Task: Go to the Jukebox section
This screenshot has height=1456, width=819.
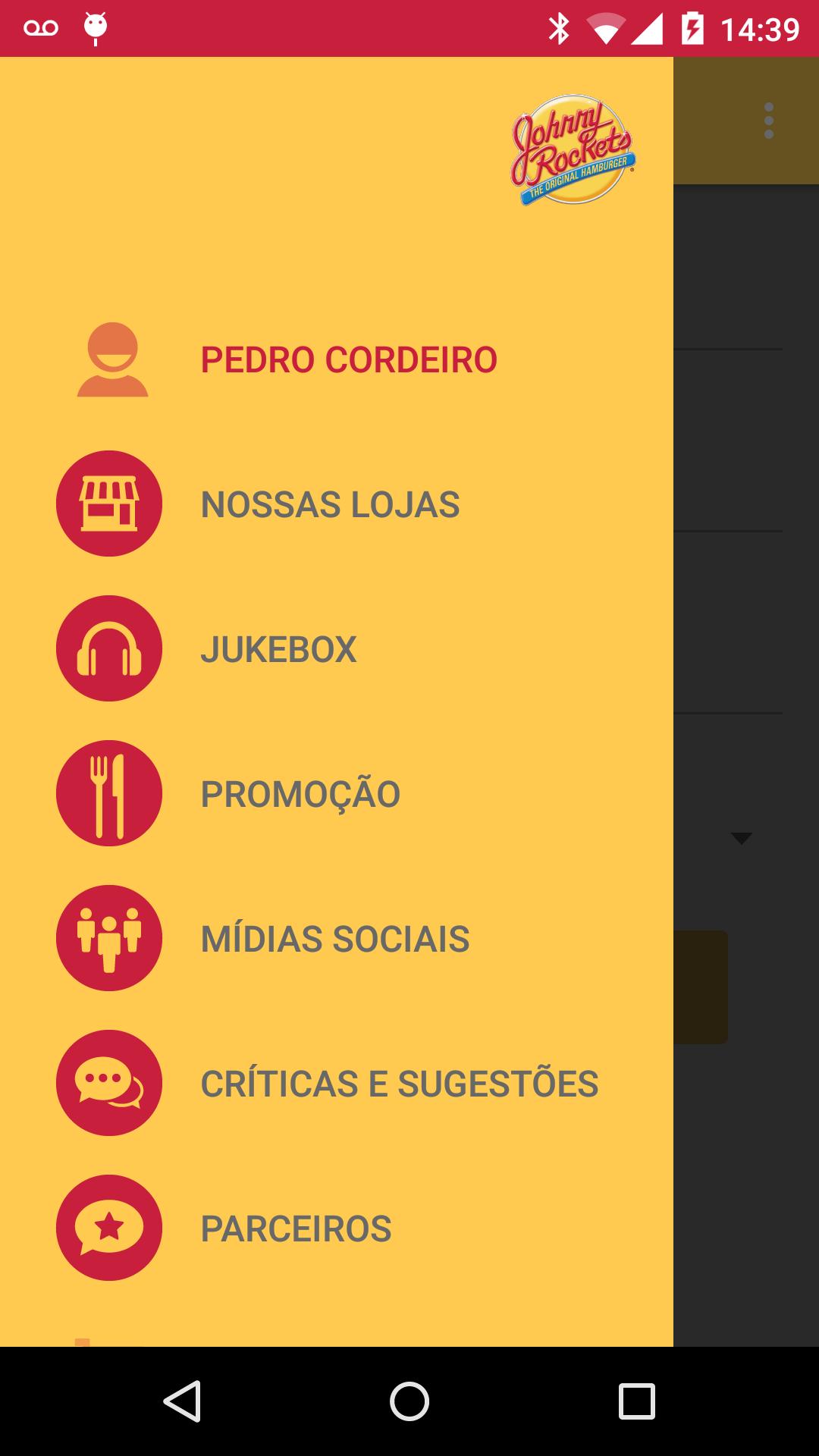Action: pyautogui.click(x=278, y=649)
